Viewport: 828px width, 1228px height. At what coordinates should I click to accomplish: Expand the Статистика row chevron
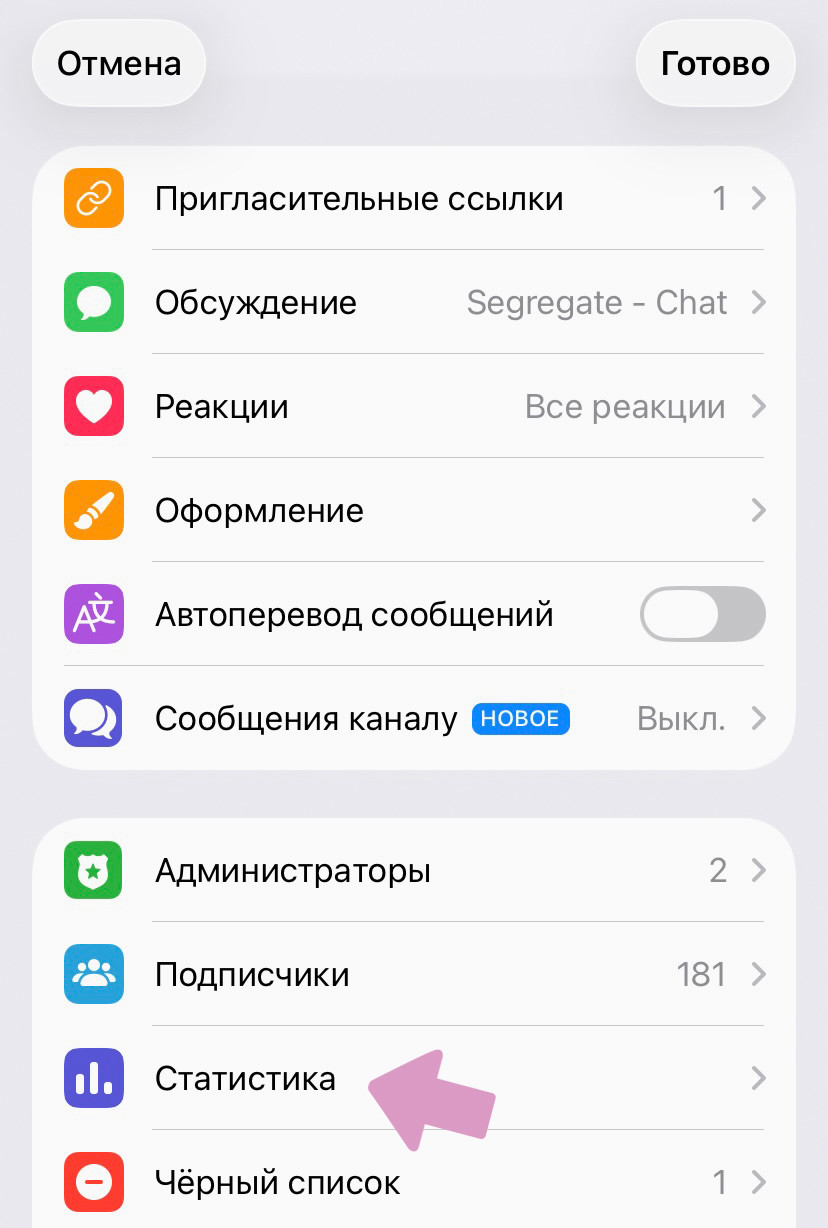[758, 1078]
